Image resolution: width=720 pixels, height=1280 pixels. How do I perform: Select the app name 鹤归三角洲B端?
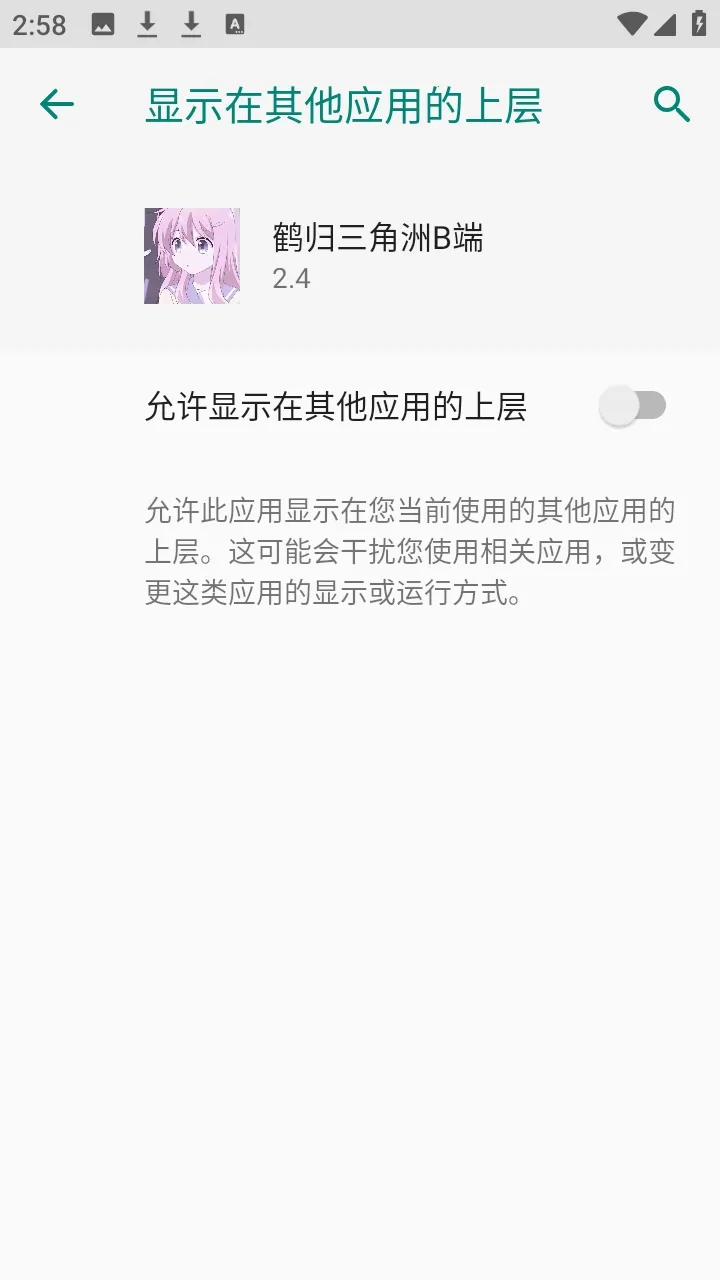(x=378, y=240)
